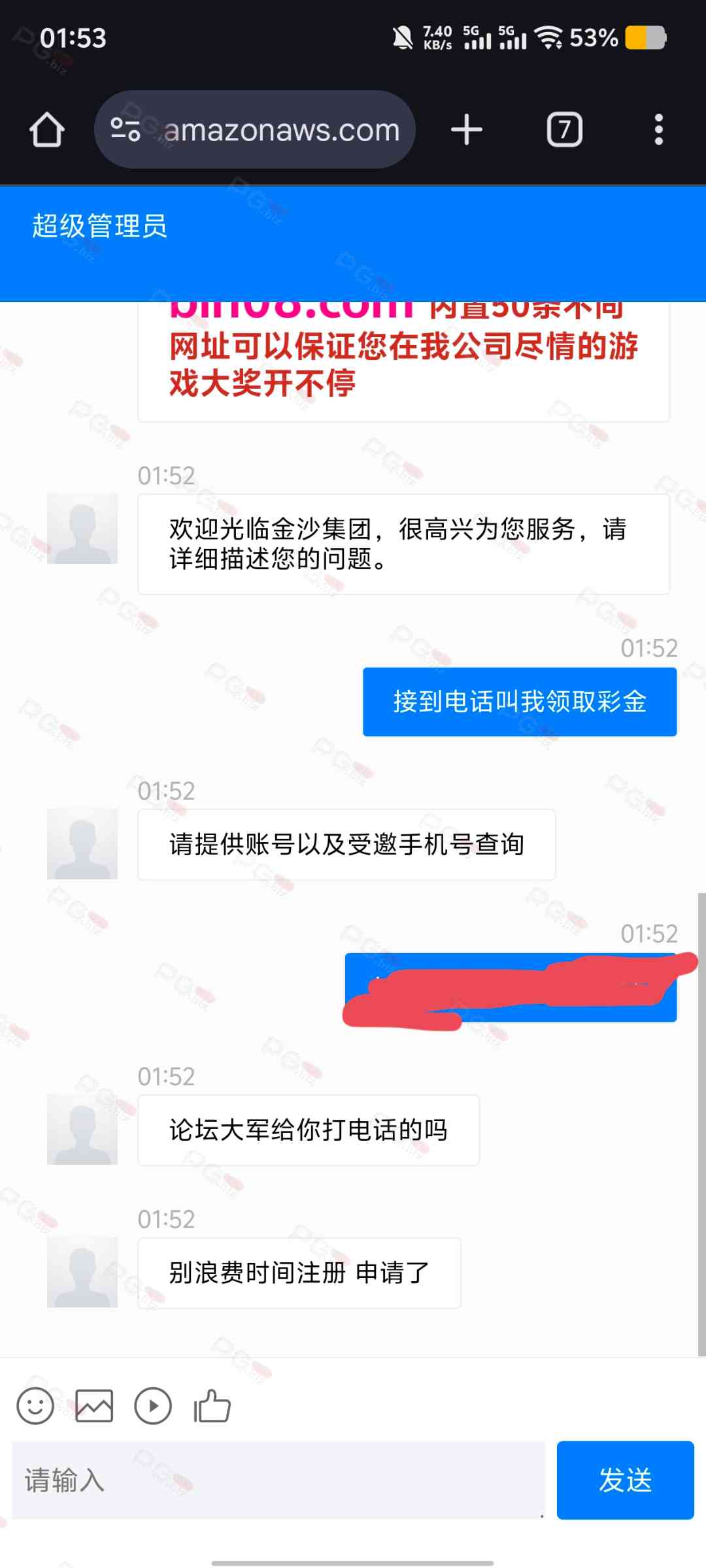Tap the thumbs-up rating icon

pyautogui.click(x=212, y=1405)
